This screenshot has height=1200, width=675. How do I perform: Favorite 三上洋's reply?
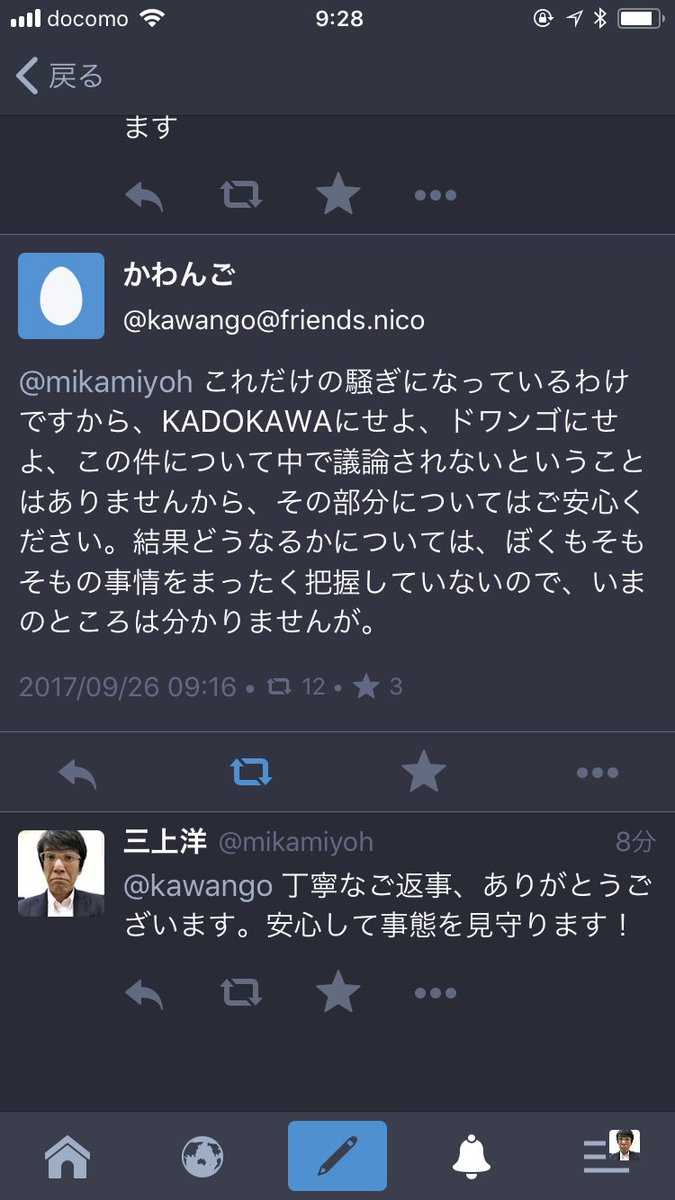click(338, 992)
